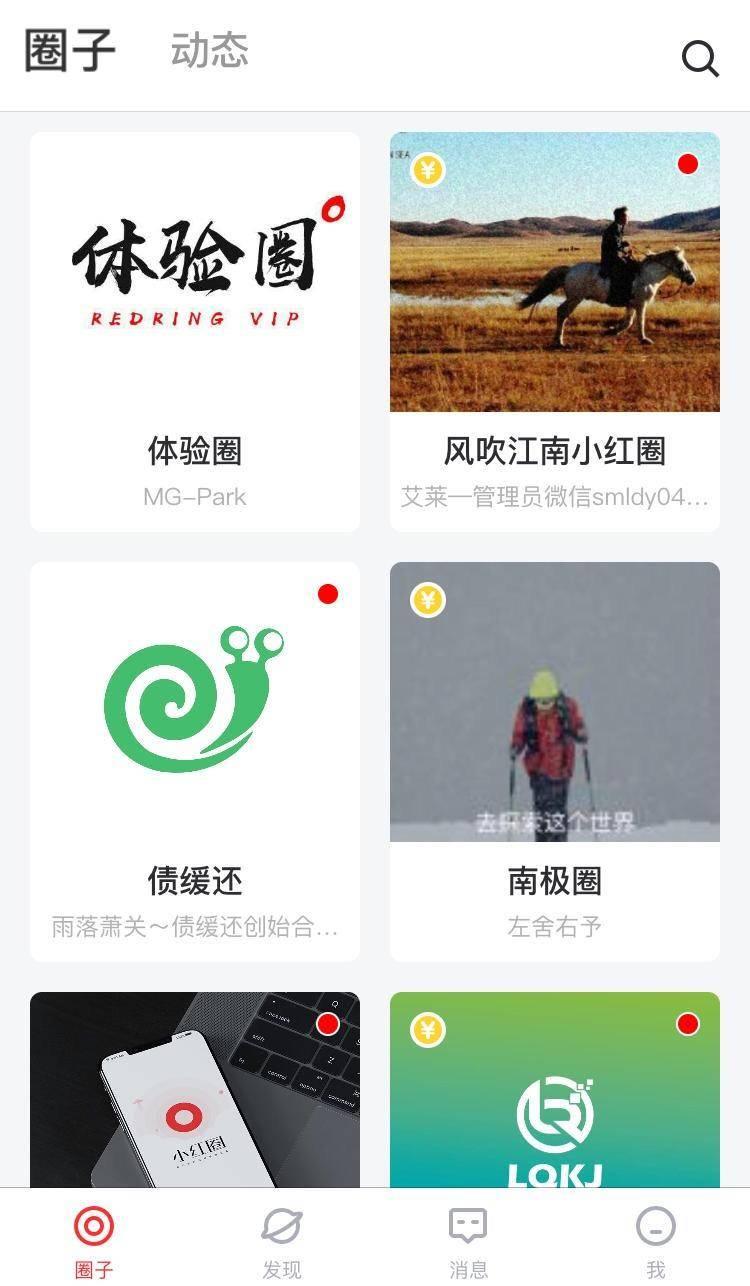
Task: Switch to the 发现 tab
Action: tap(282, 1240)
